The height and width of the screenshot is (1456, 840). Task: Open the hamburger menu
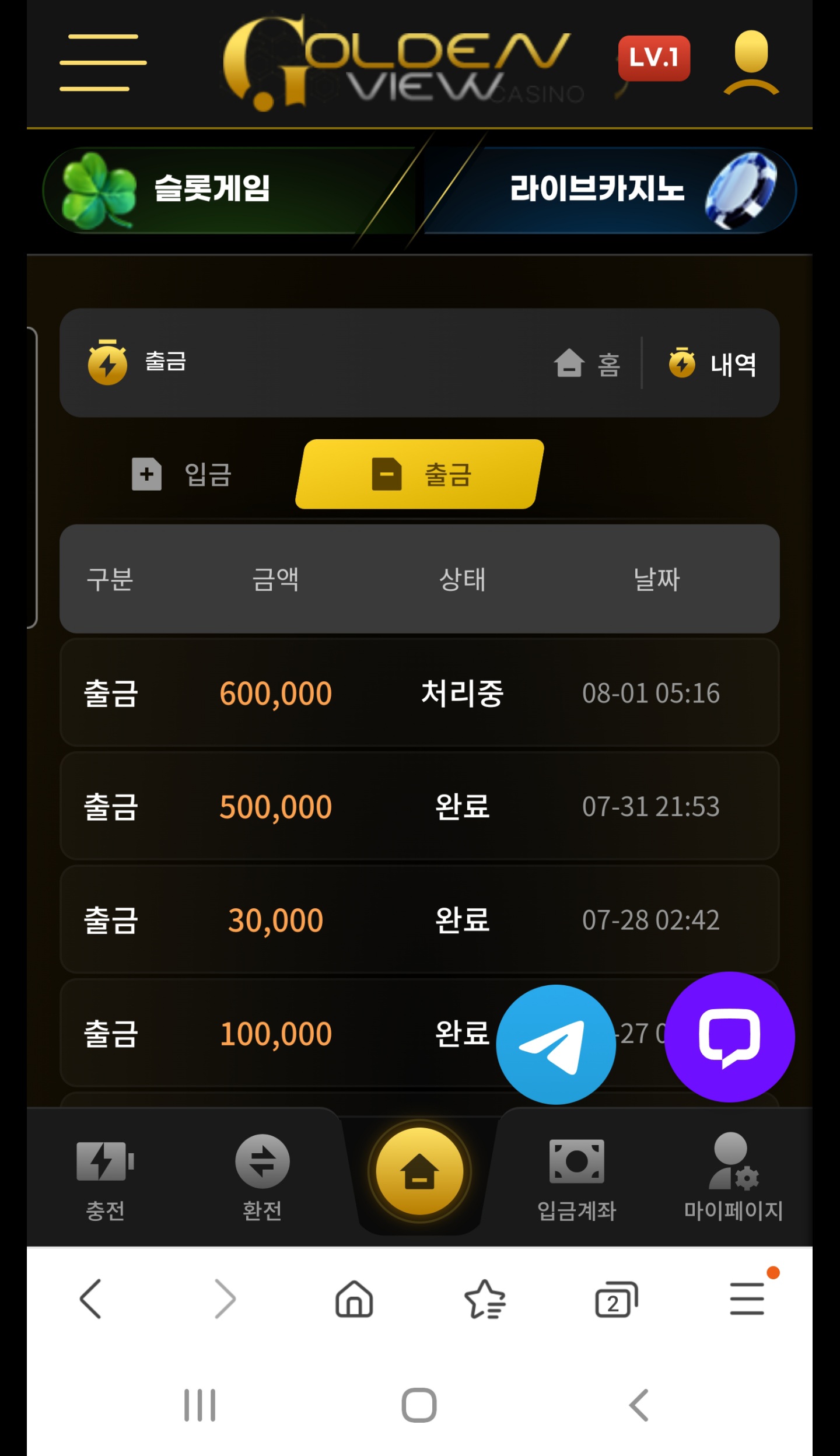tap(103, 62)
